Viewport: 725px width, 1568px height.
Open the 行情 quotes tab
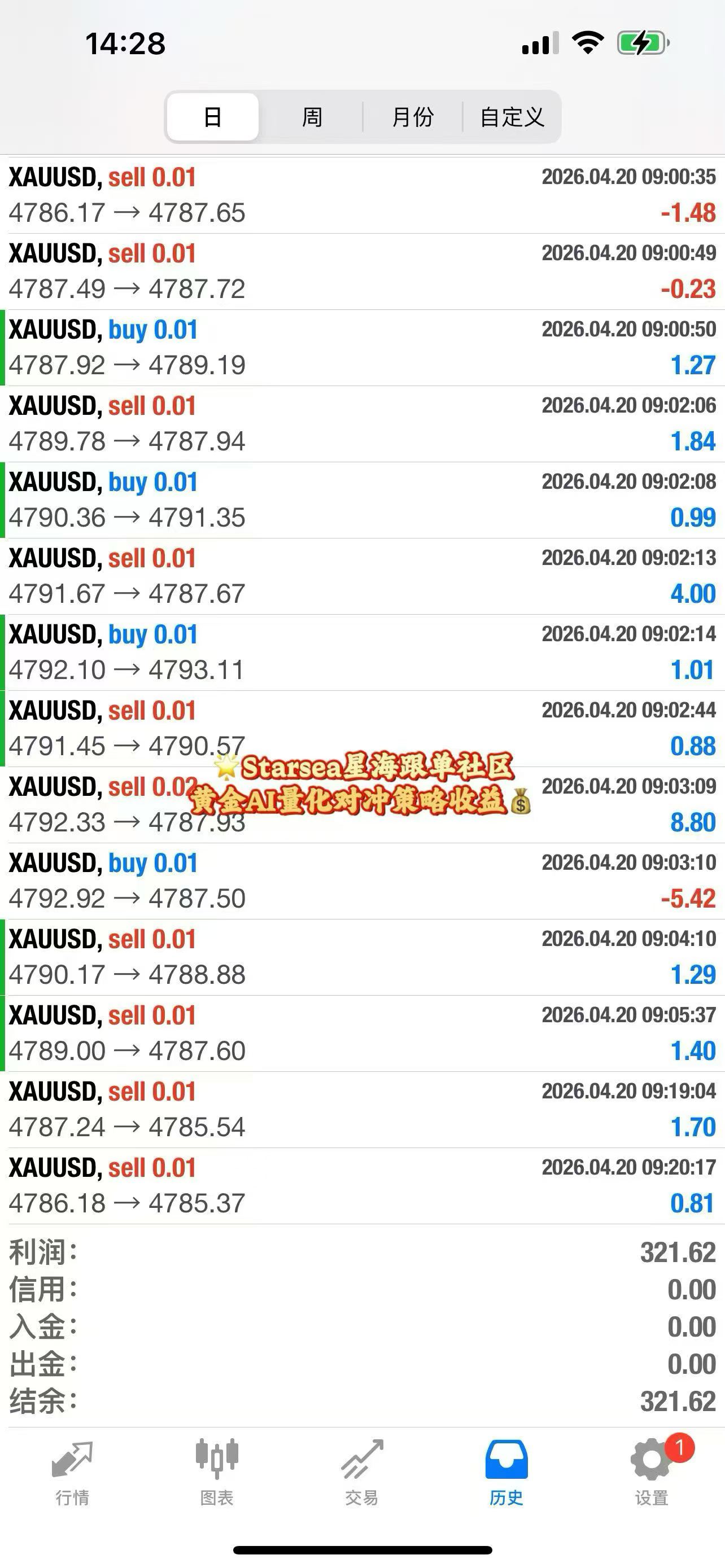[x=72, y=1472]
